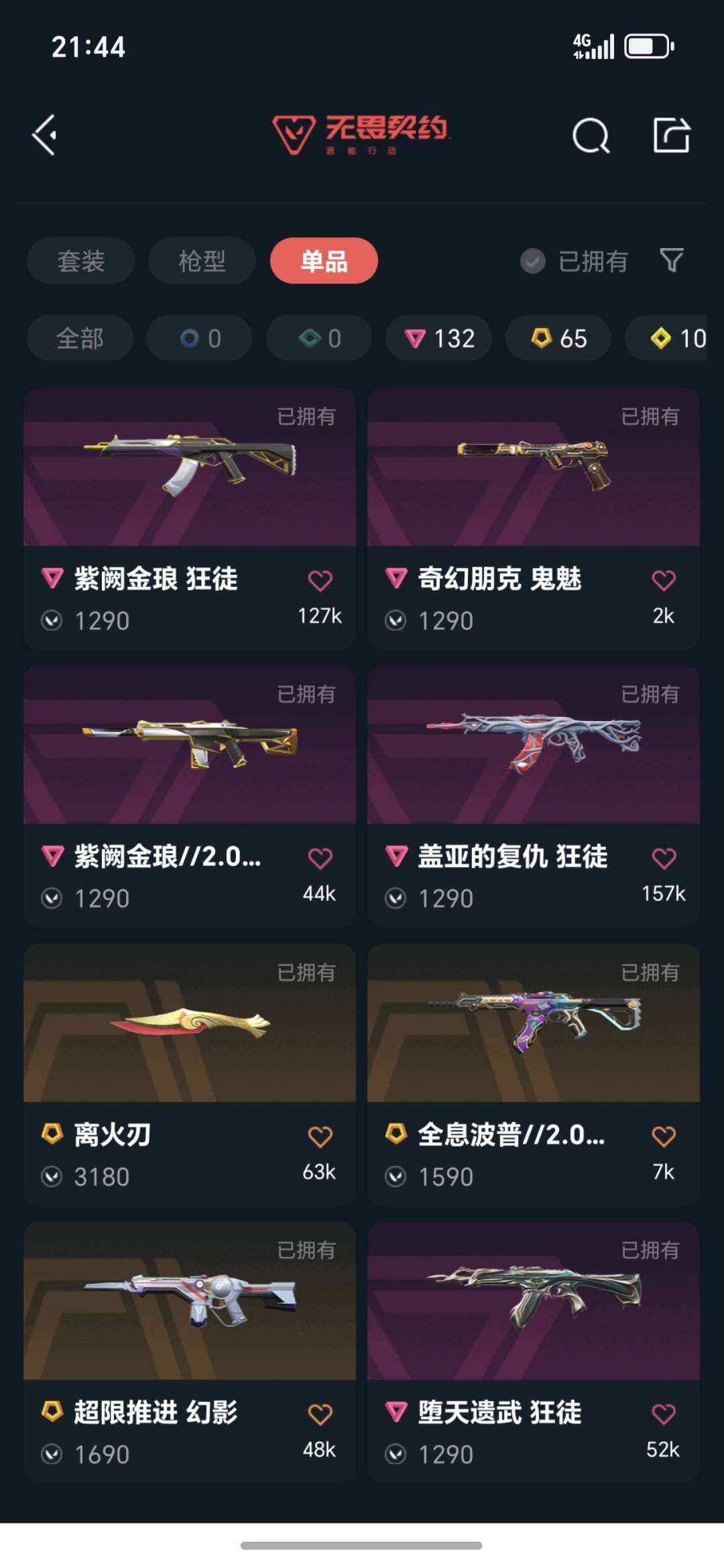Tap the 全部 filter button
Screen dimensions: 724x1568
(79, 339)
